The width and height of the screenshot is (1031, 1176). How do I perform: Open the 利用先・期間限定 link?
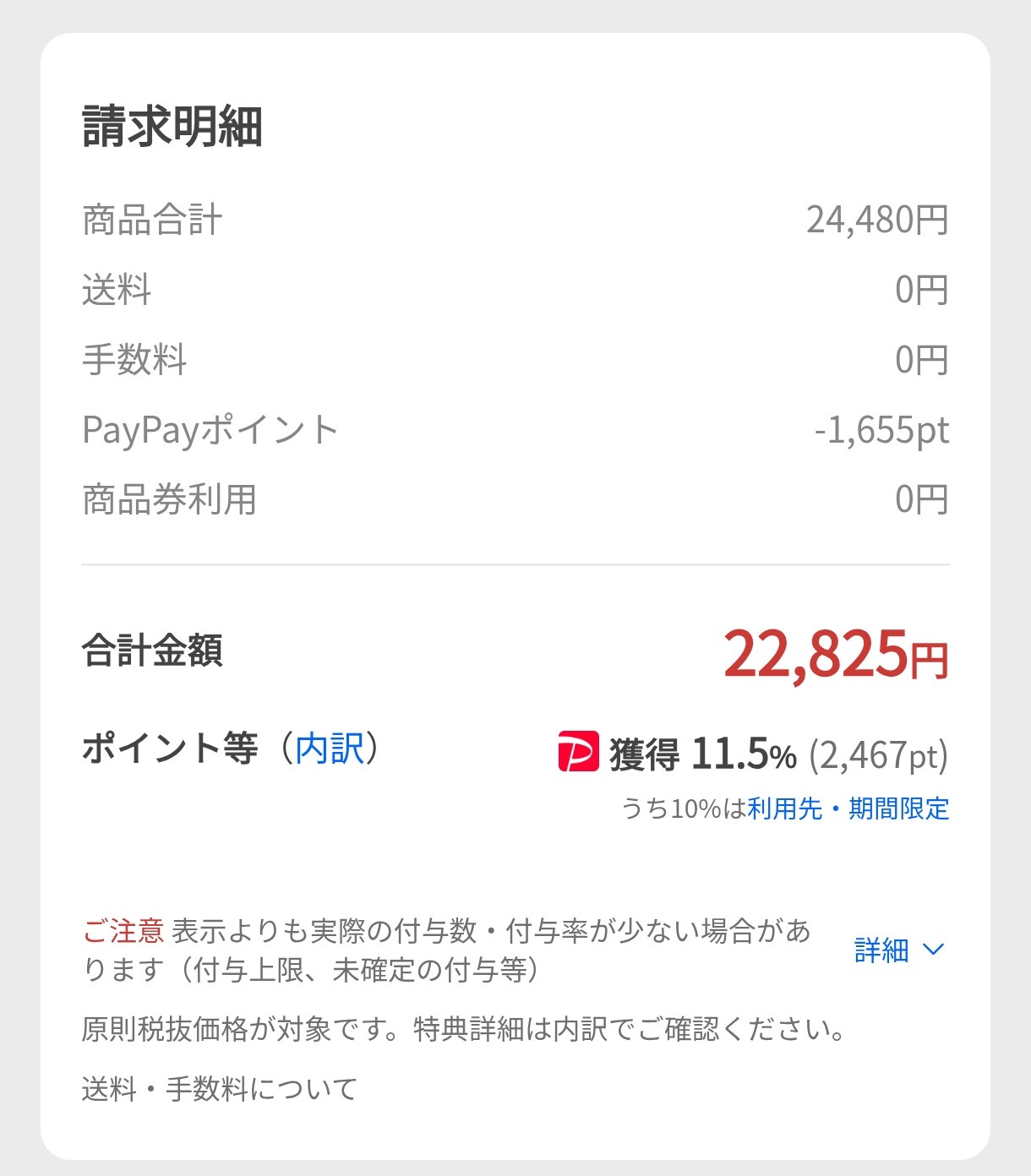click(x=848, y=808)
